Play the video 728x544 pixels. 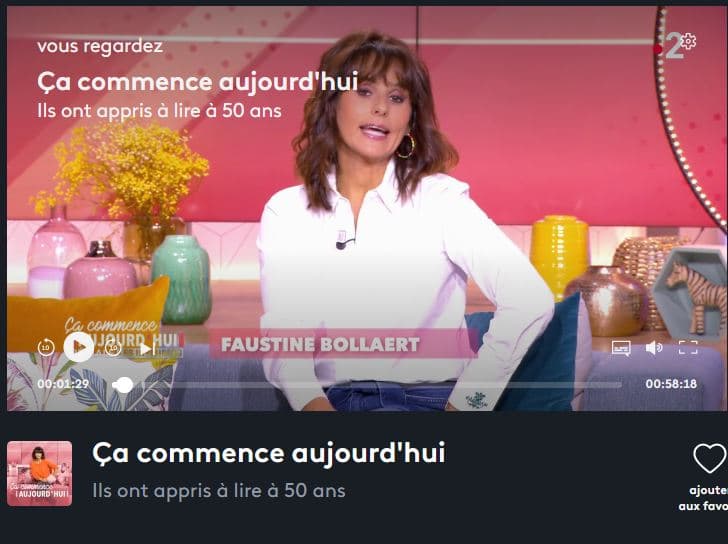click(78, 347)
